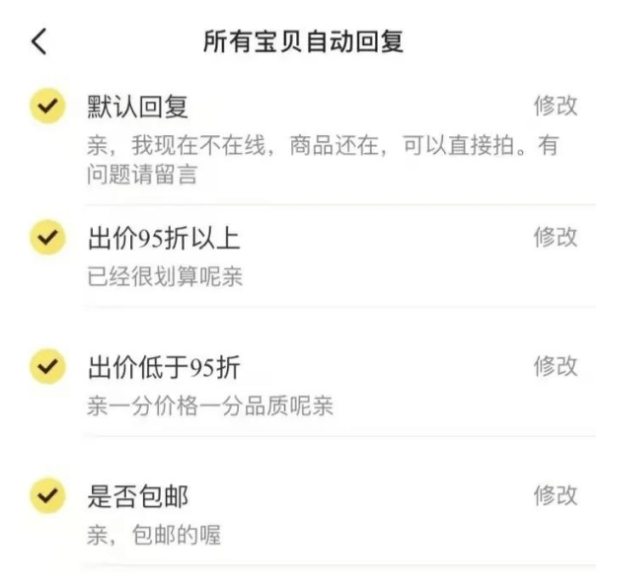Edit the 出价95折以上 reply

[x=555, y=238]
